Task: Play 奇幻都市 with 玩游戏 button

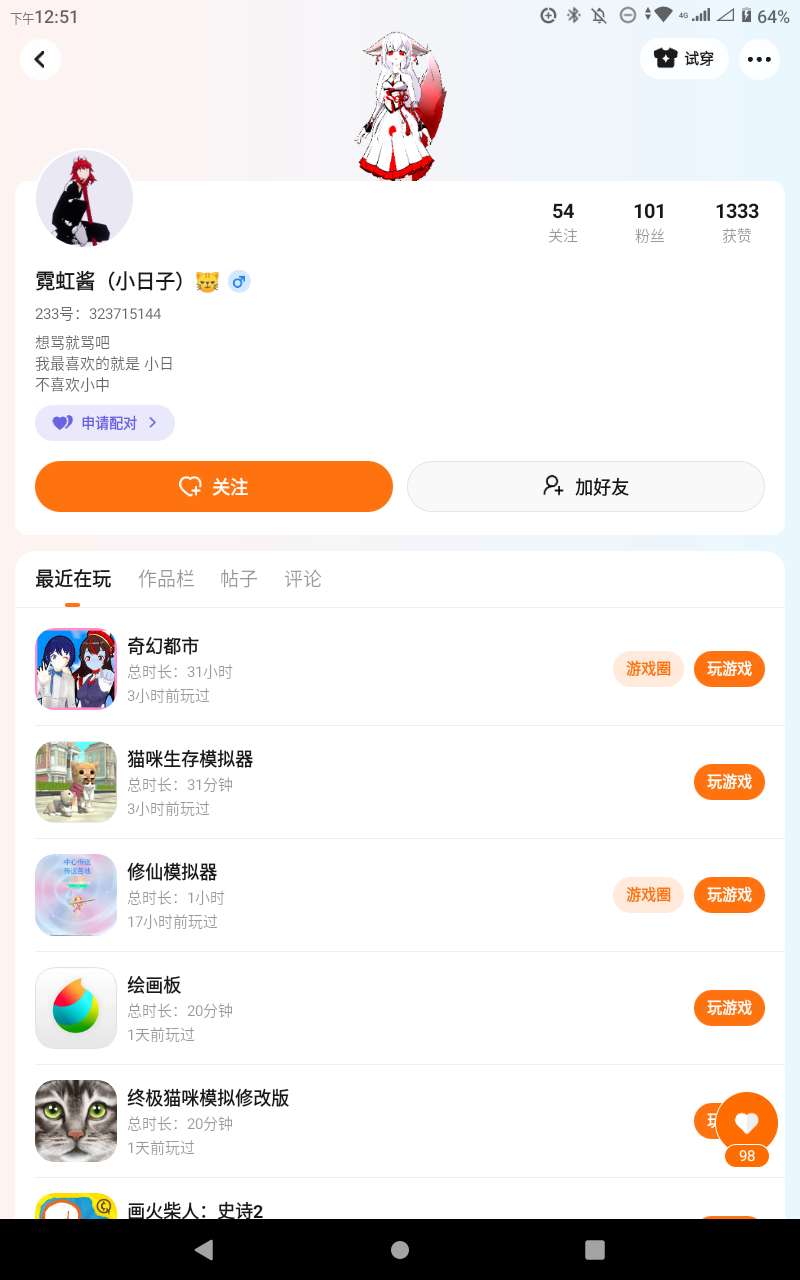Action: click(x=729, y=669)
